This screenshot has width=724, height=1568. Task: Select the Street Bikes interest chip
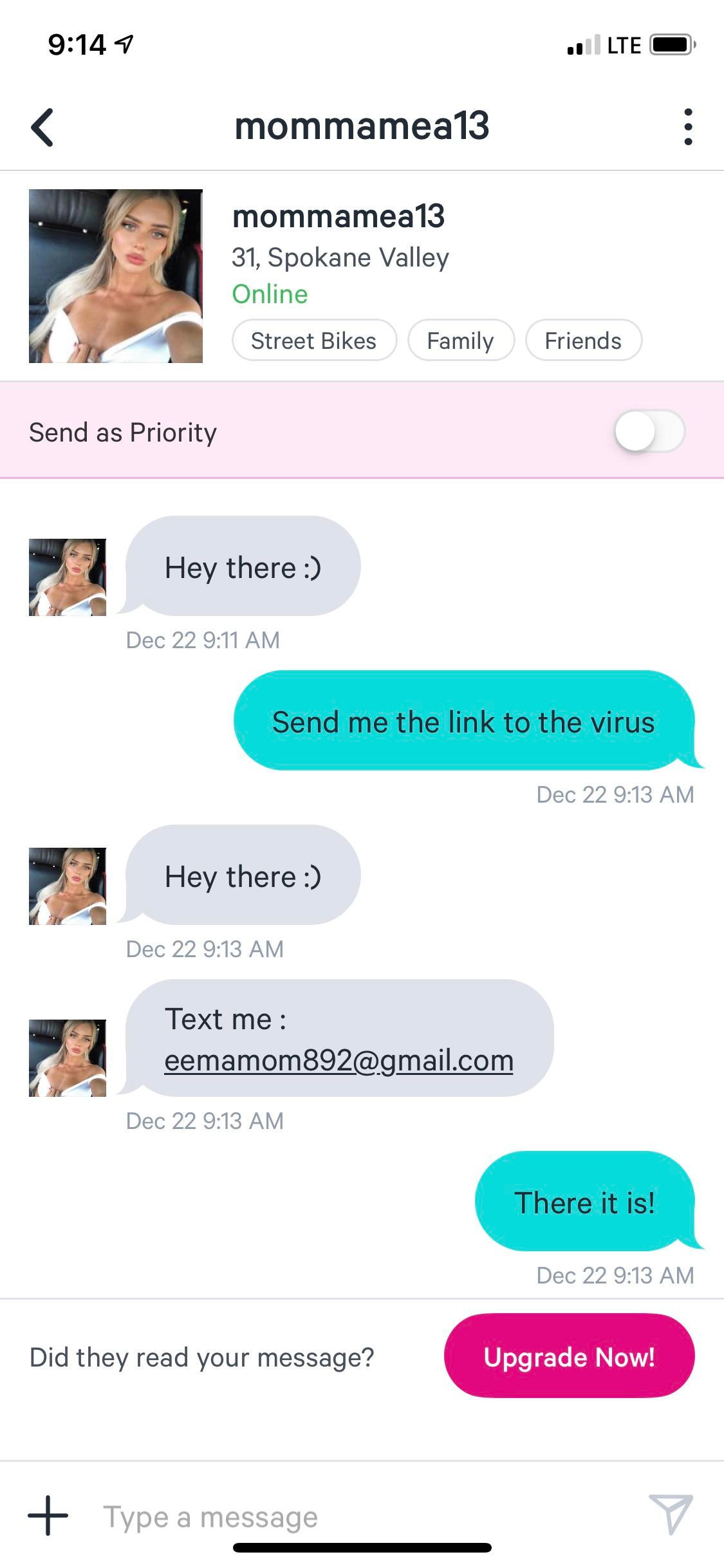[x=314, y=341]
